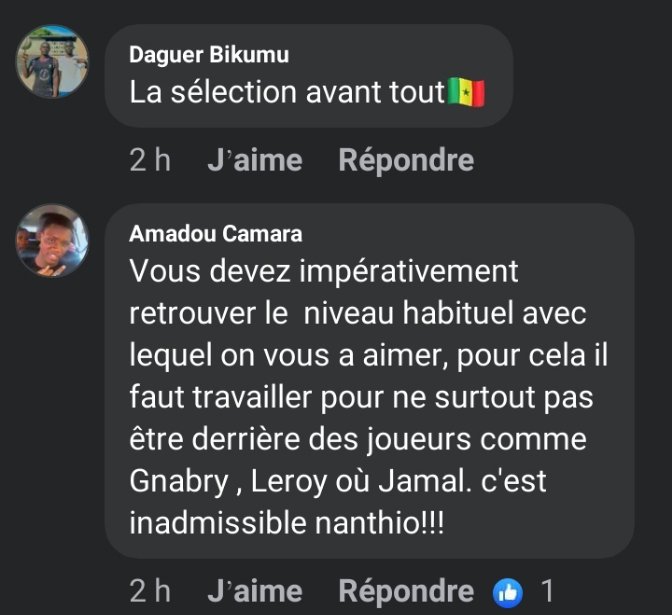
Task: View reactions on Amadou Camara's comment
Action: (522, 592)
